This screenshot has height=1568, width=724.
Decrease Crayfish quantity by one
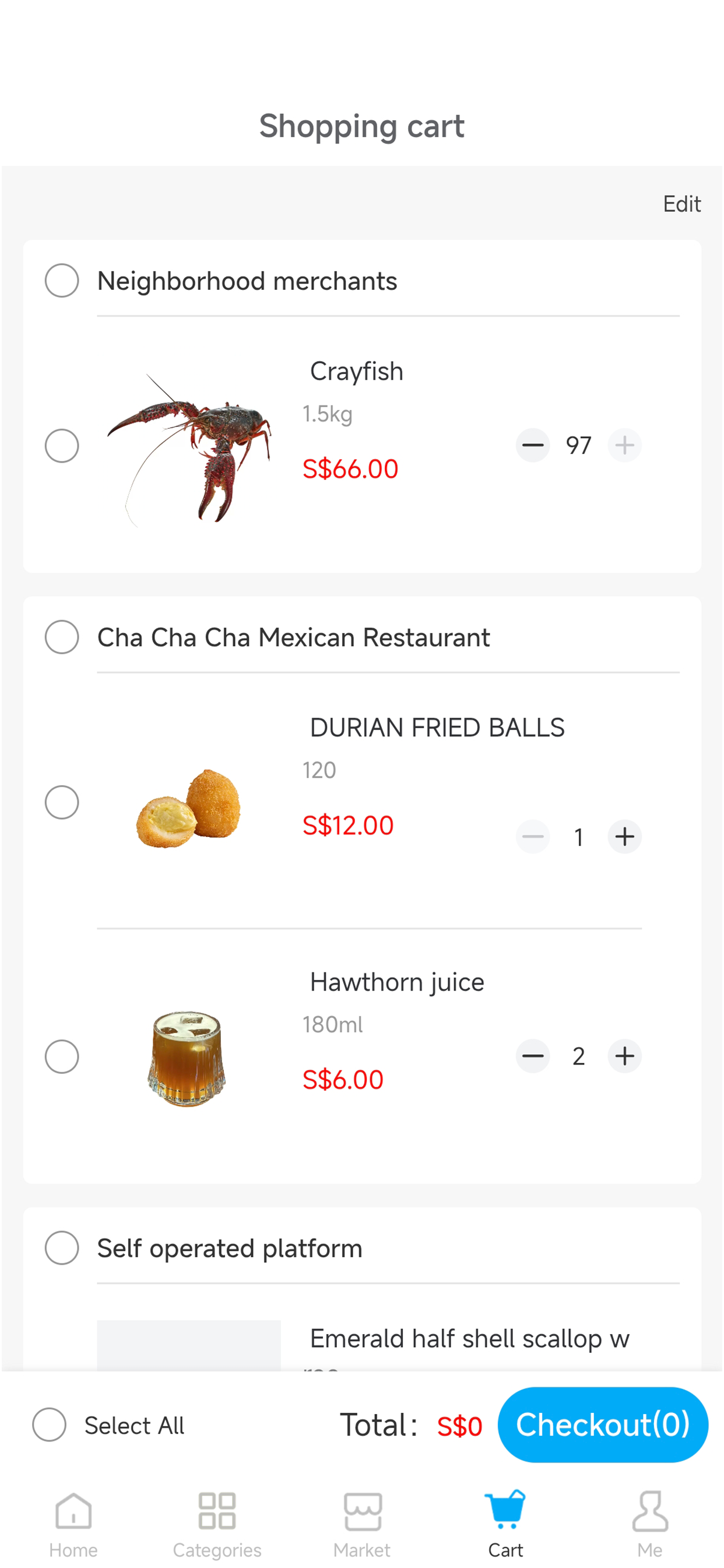pos(532,446)
